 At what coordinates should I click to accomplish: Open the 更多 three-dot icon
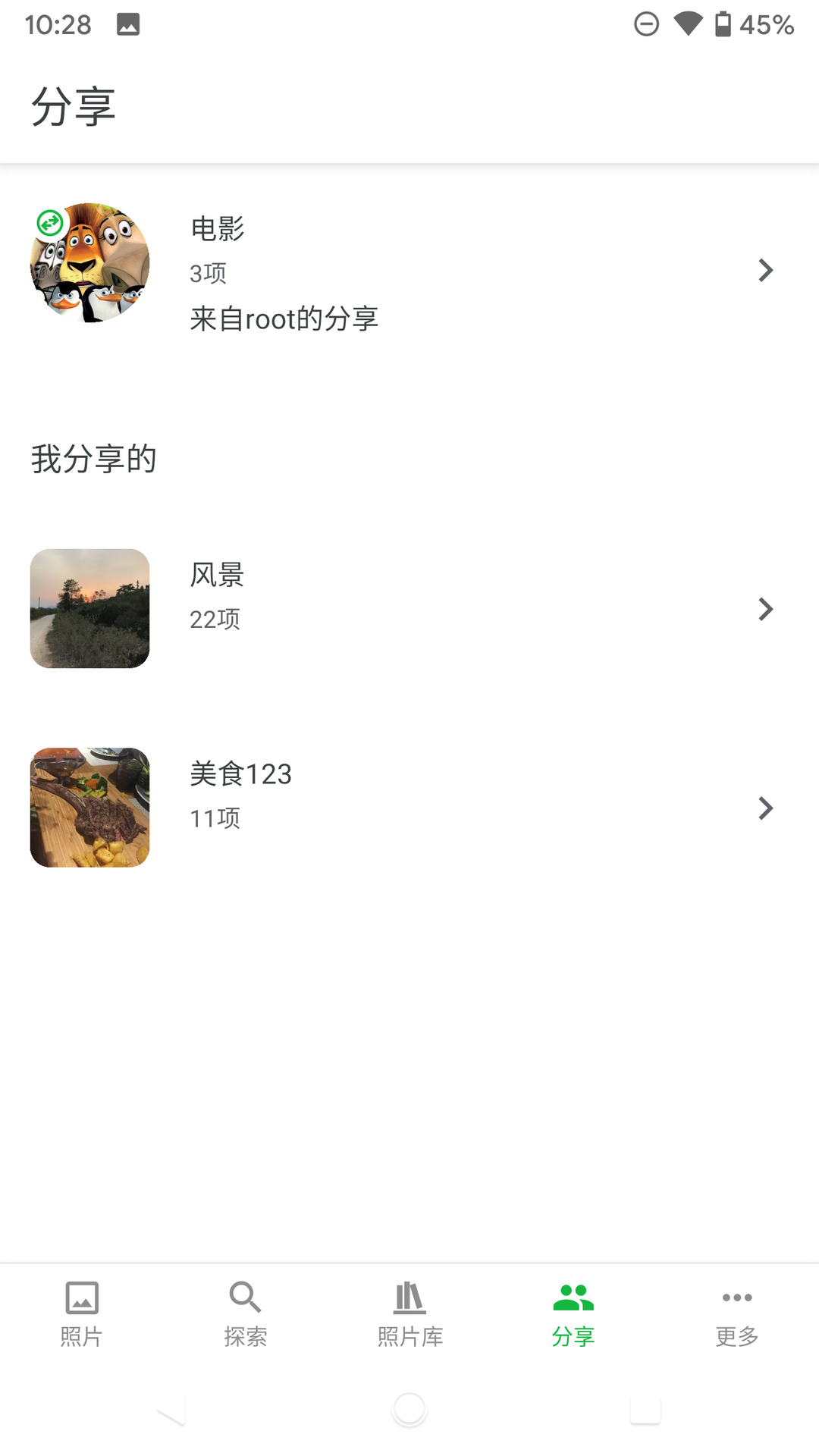point(736,1297)
